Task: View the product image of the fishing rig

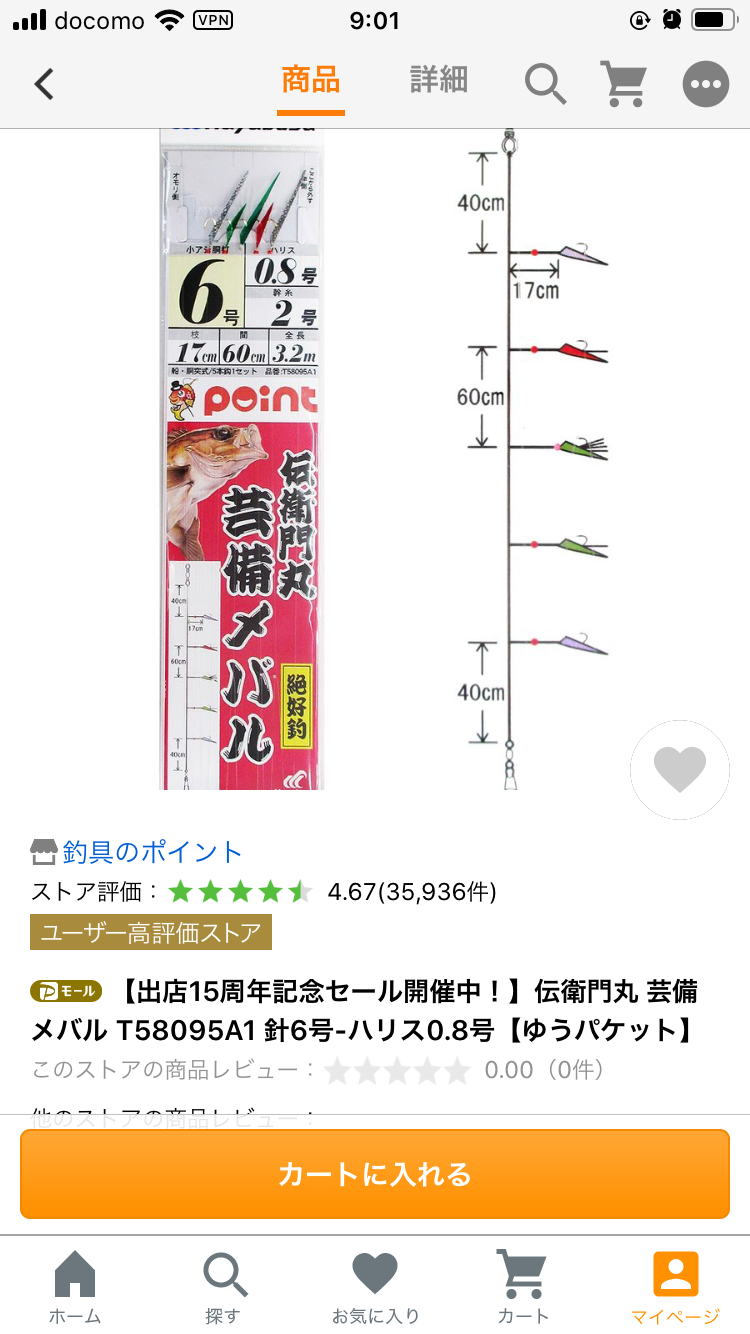Action: coord(375,459)
